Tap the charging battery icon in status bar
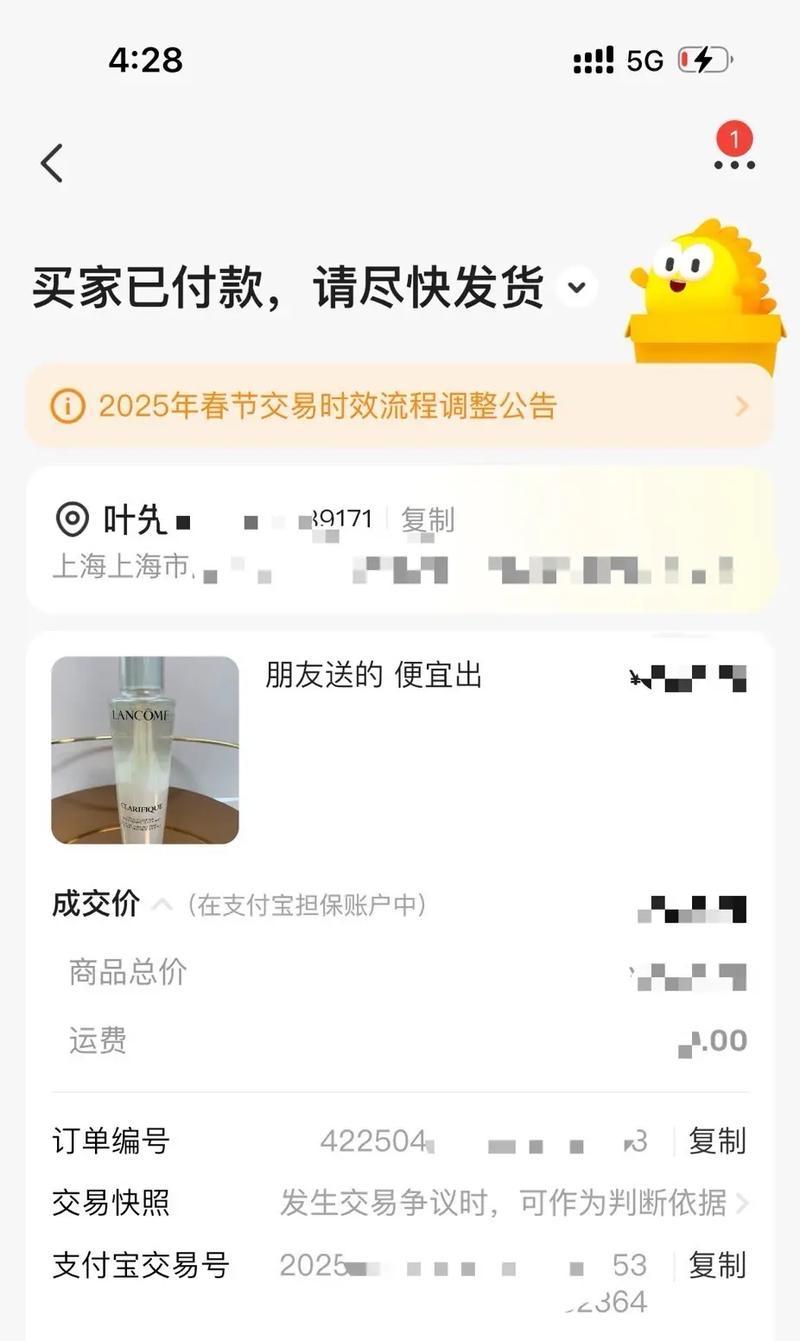Image resolution: width=800 pixels, height=1341 pixels. tap(702, 62)
